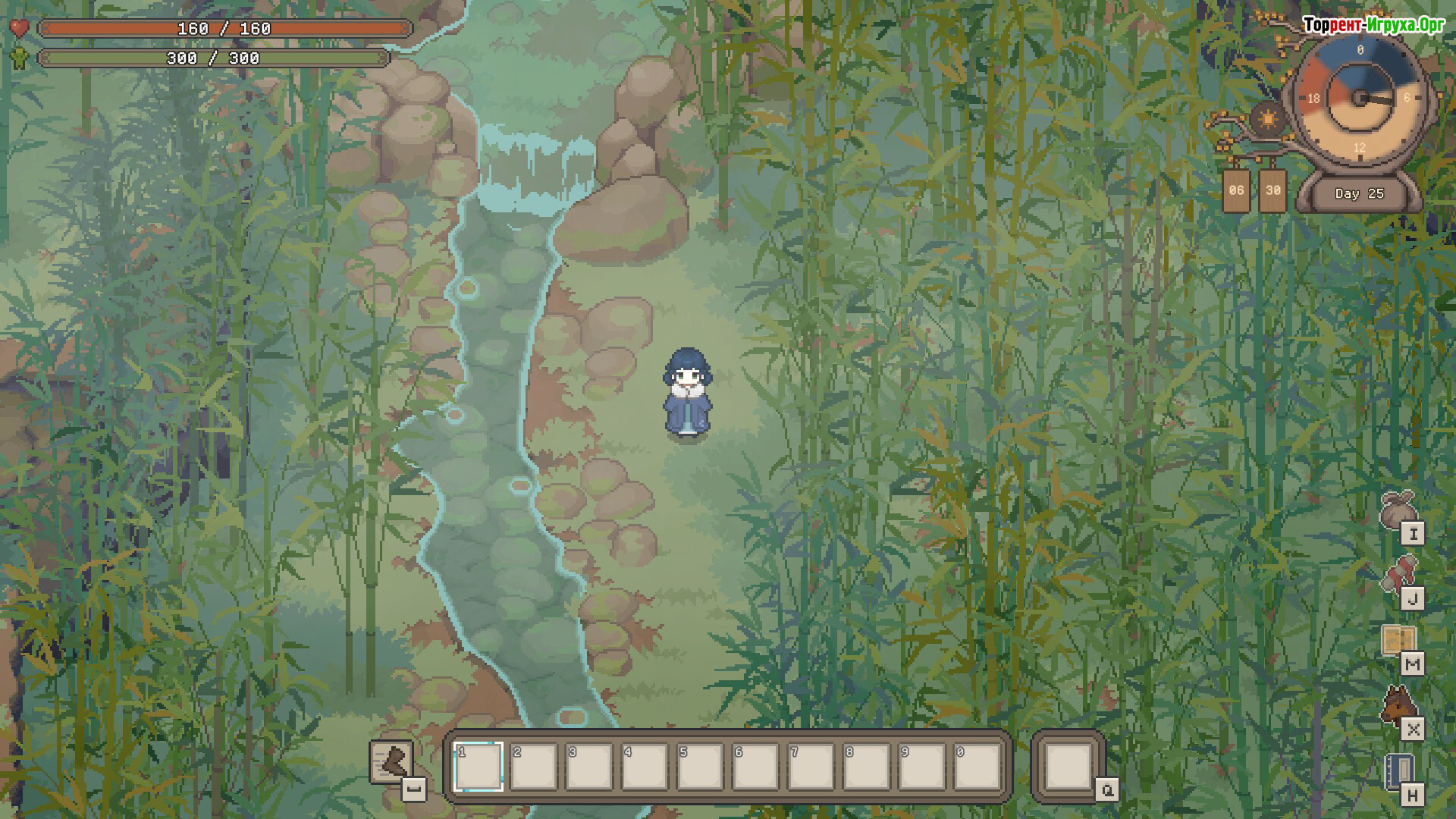Open the inventory bag icon
Screen dimensions: 1456x819
(1398, 510)
